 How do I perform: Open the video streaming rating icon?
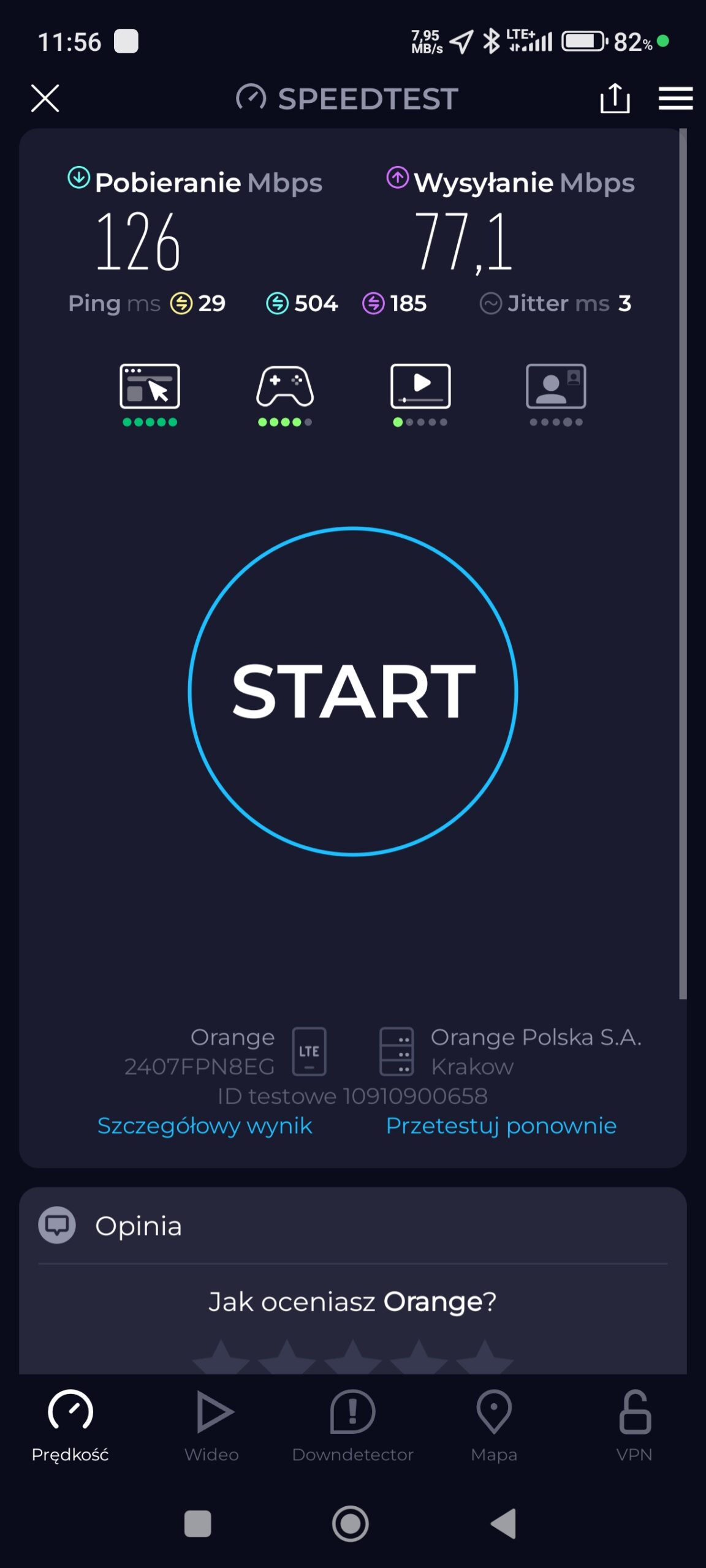pos(420,387)
